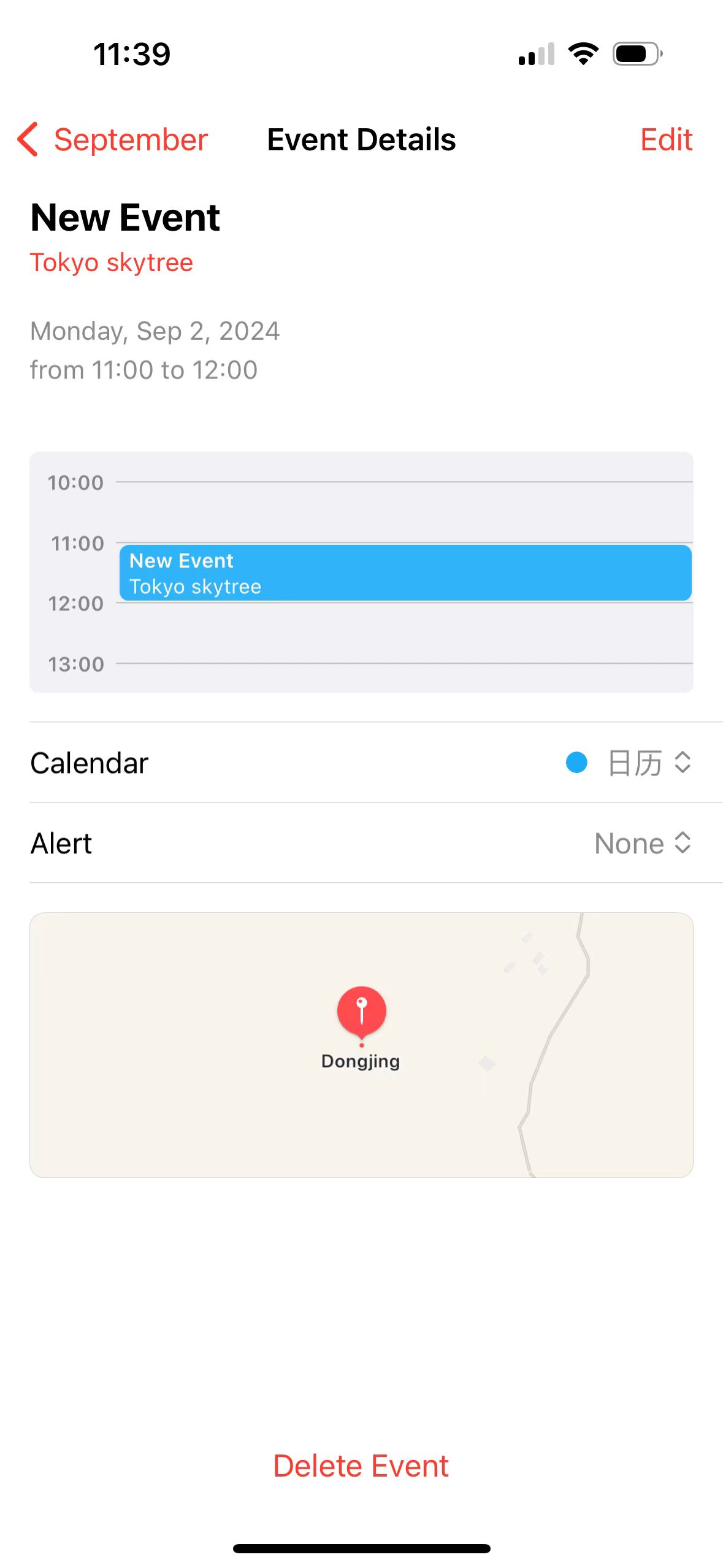
Task: Go back to September calendar
Action: pos(113,140)
